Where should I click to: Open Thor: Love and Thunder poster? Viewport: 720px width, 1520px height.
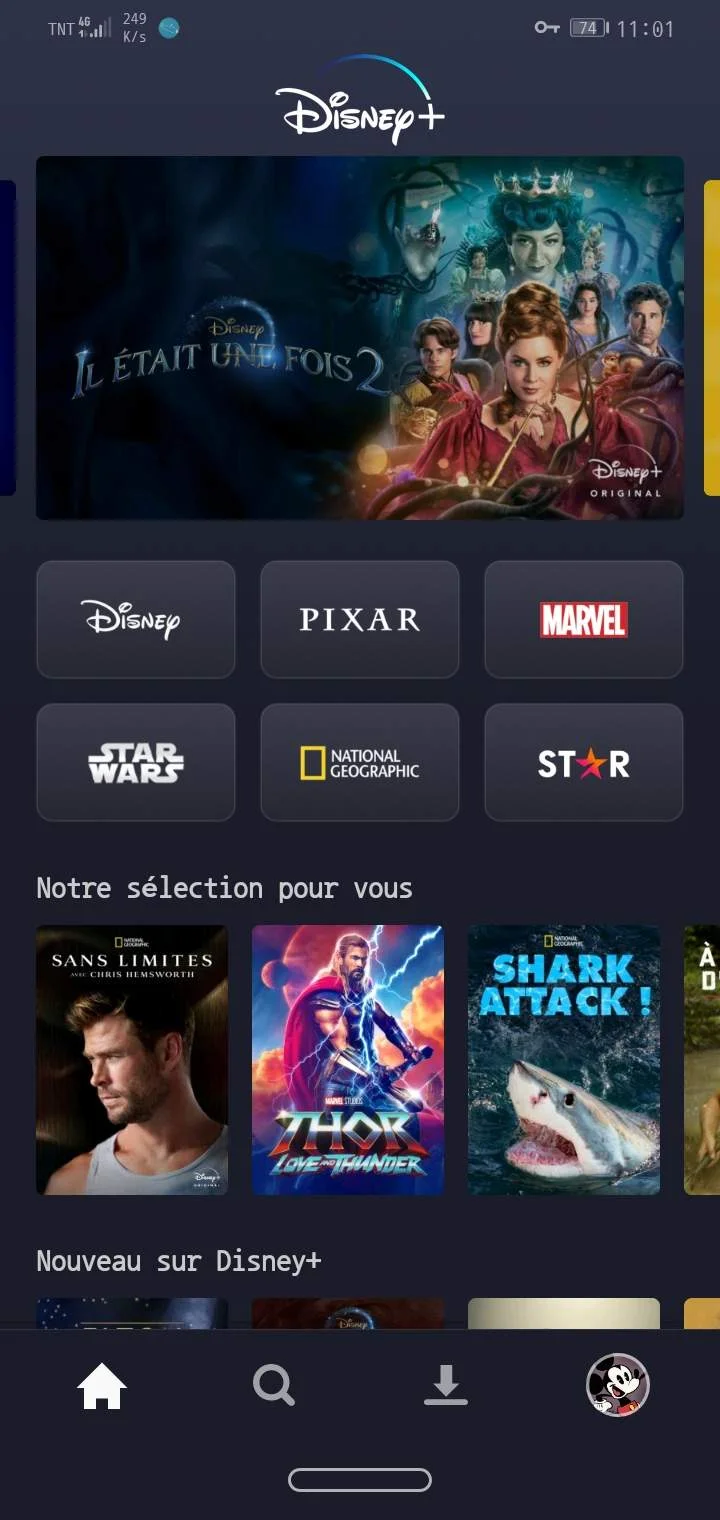tap(348, 1060)
